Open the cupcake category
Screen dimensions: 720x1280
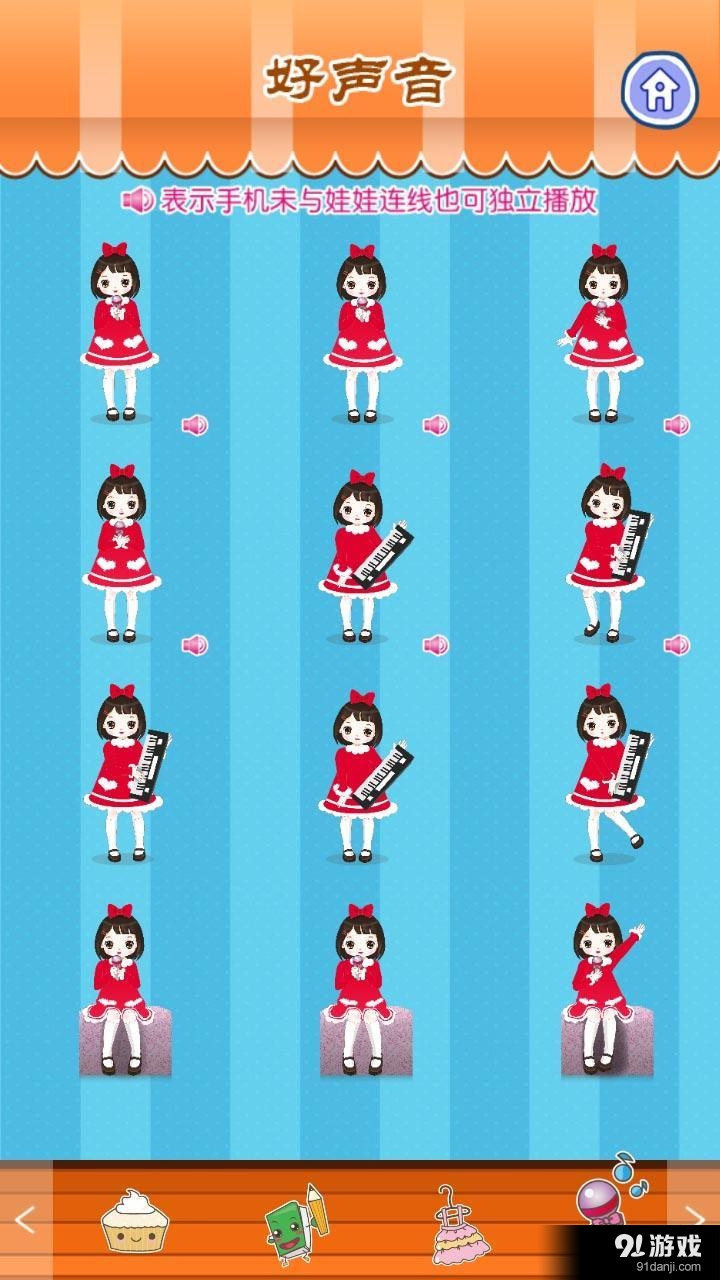pyautogui.click(x=135, y=1220)
